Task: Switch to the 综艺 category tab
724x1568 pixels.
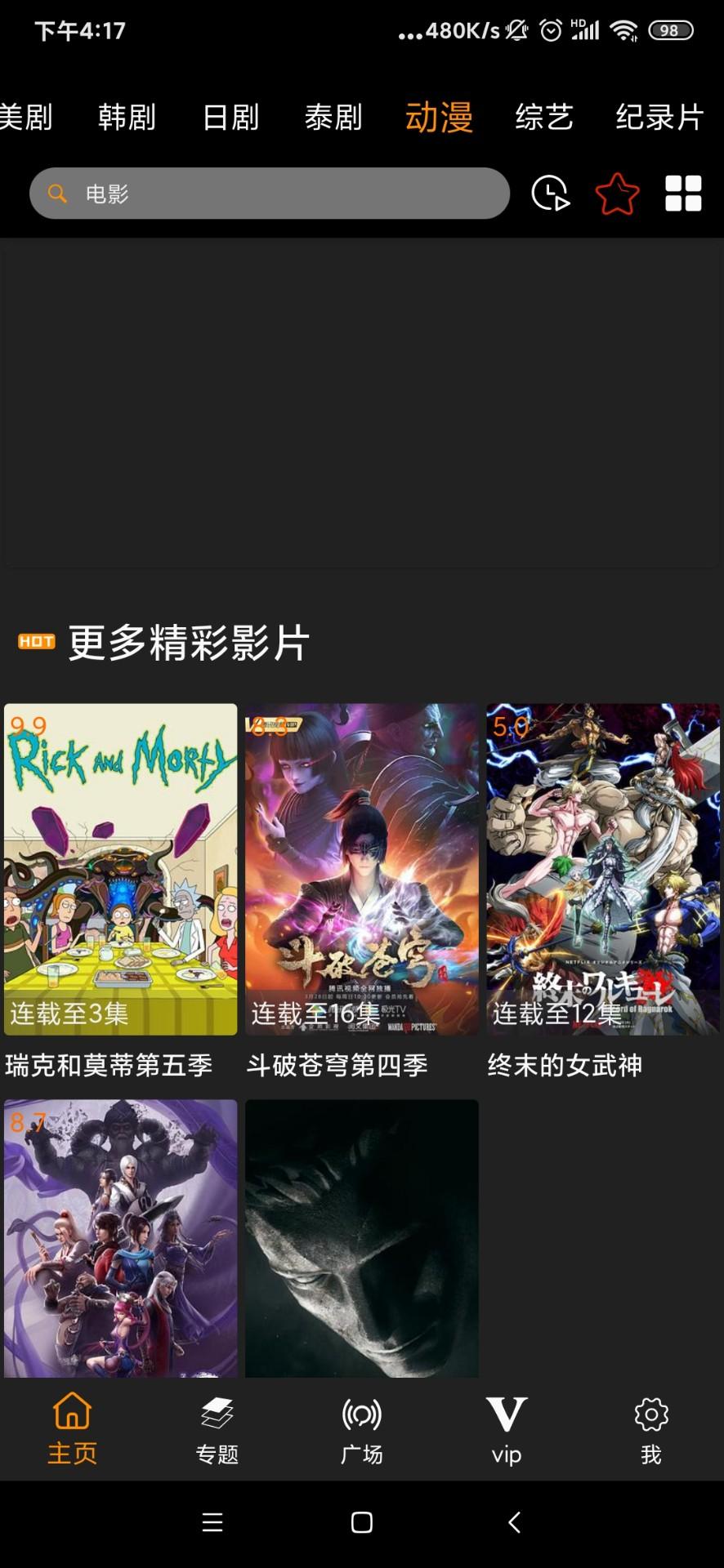Action: 544,117
